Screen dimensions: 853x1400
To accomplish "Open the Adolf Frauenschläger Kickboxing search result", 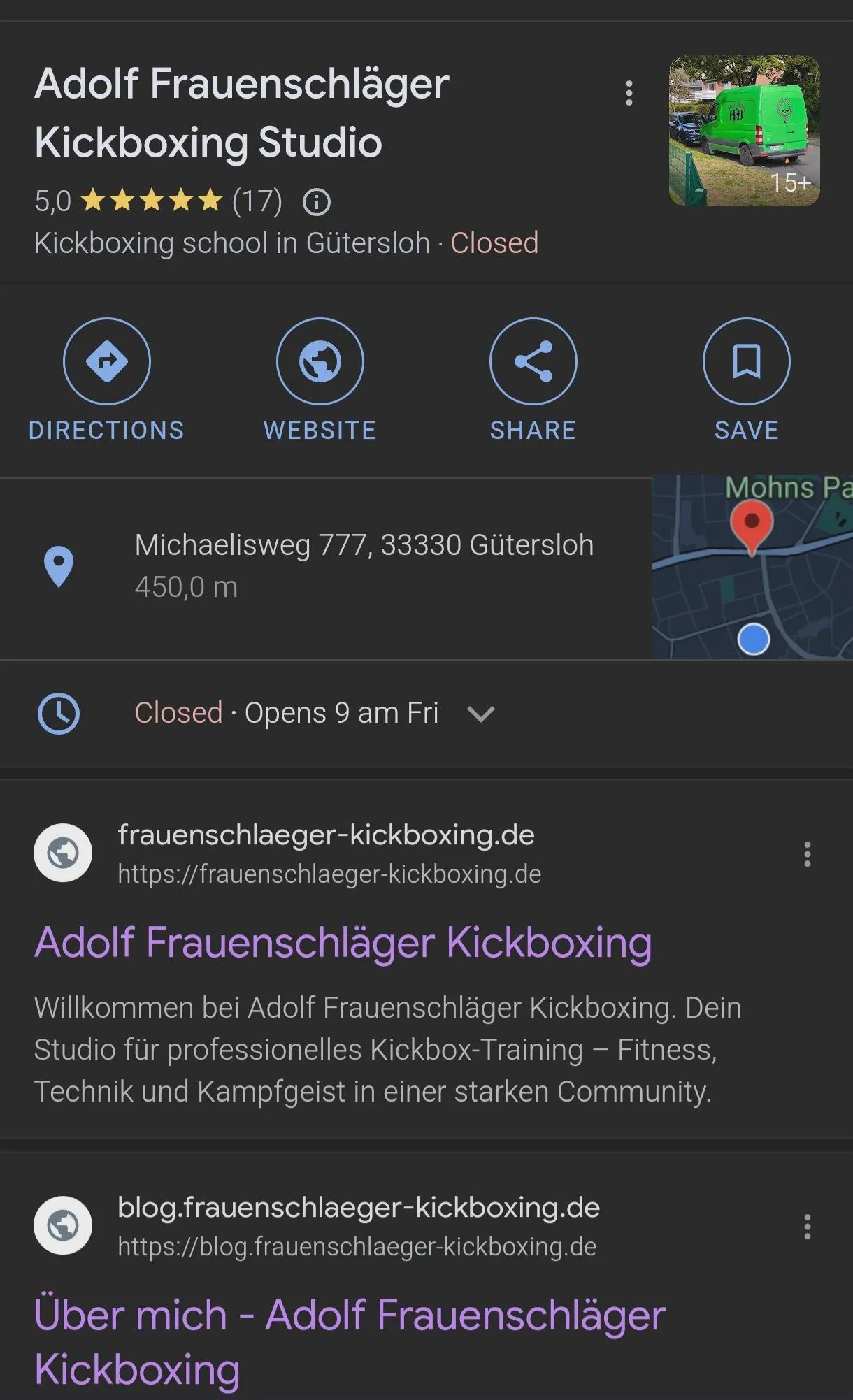I will tap(343, 943).
